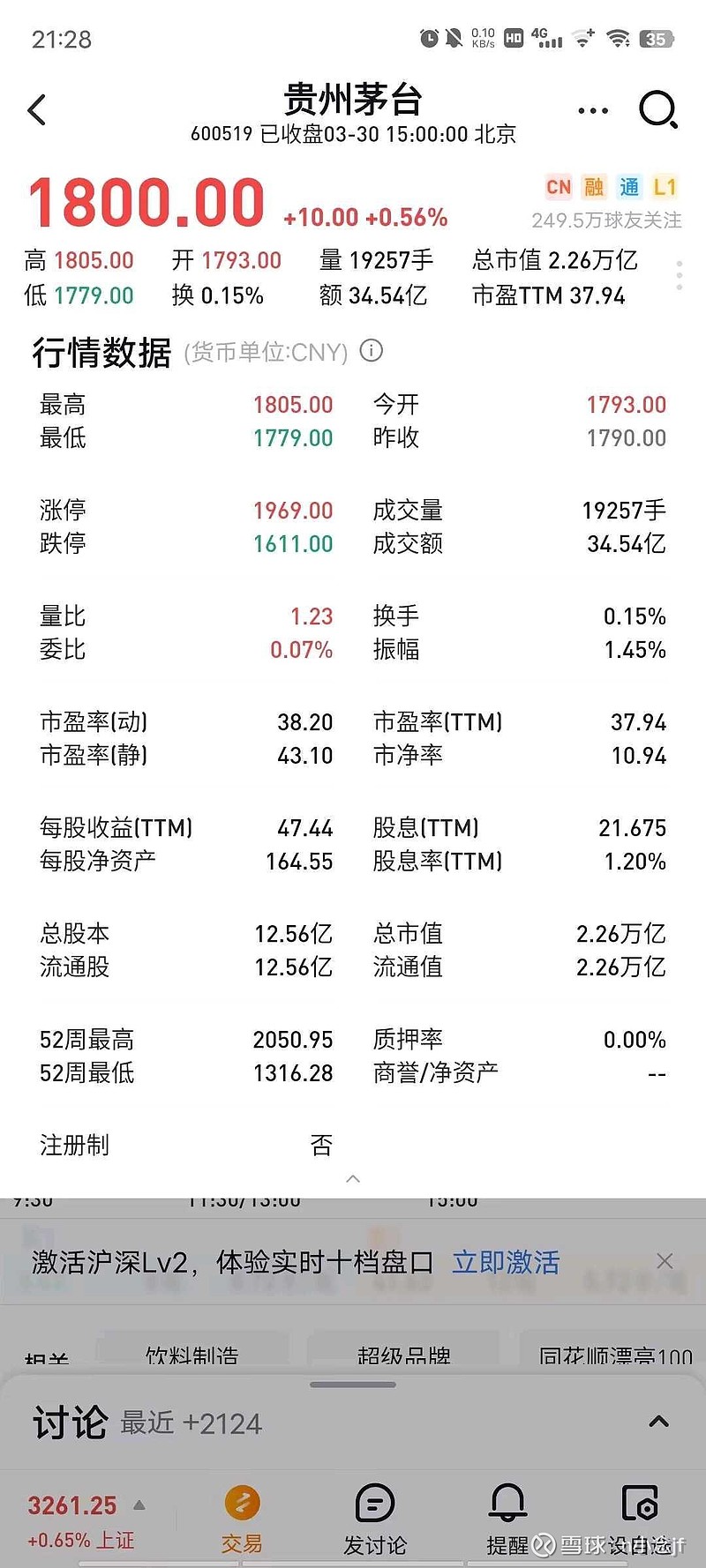The height and width of the screenshot is (1568, 706).
Task: Toggle the L1 quote level badge
Action: pyautogui.click(x=666, y=188)
